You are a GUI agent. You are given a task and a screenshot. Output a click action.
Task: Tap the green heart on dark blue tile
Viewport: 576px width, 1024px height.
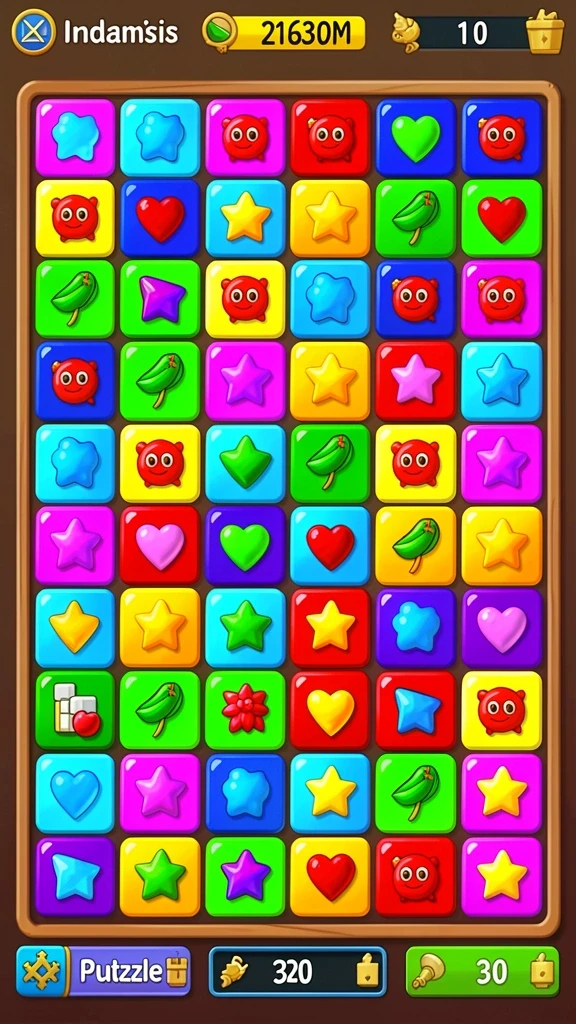click(415, 137)
